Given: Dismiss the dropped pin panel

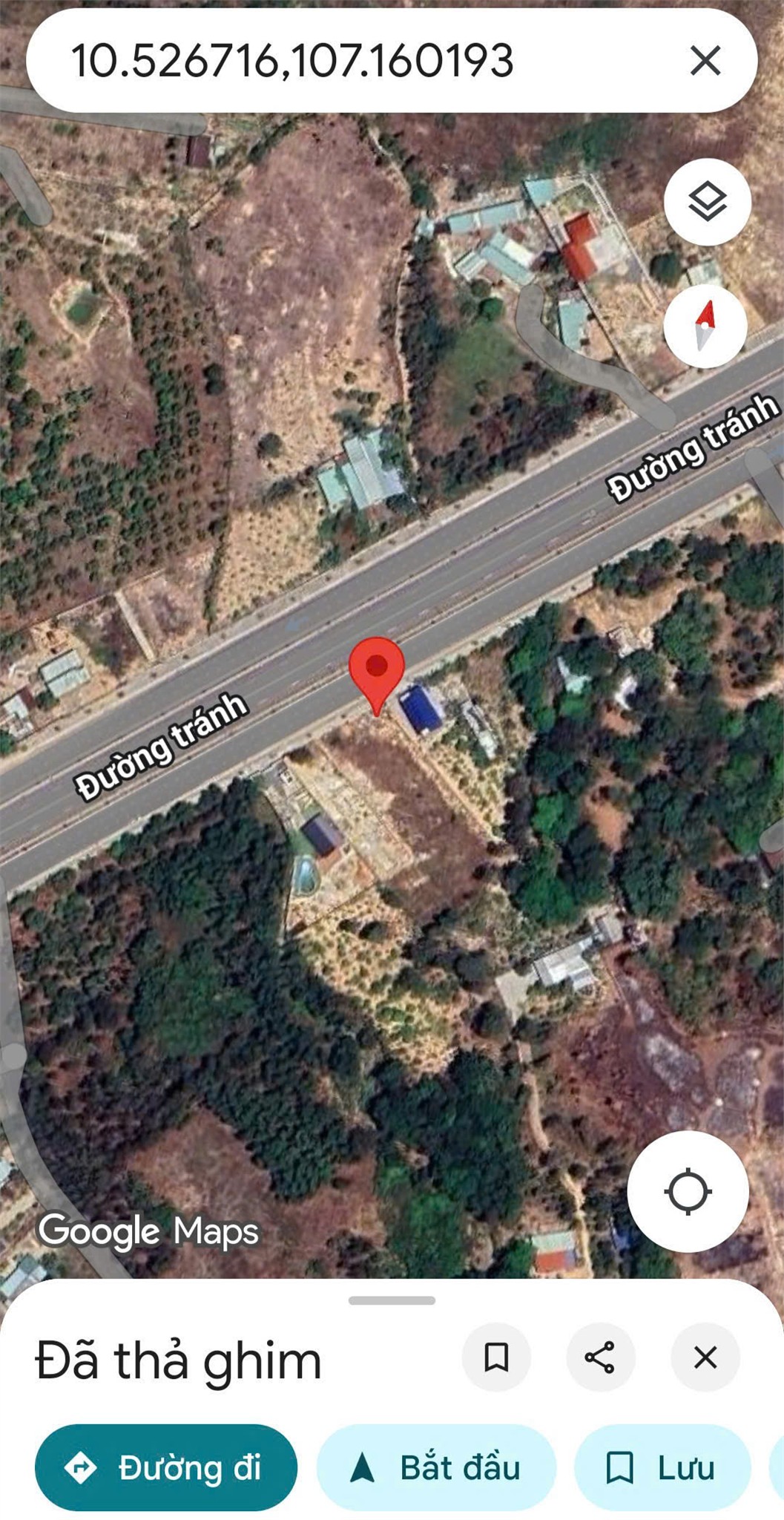Looking at the screenshot, I should coord(705,1357).
